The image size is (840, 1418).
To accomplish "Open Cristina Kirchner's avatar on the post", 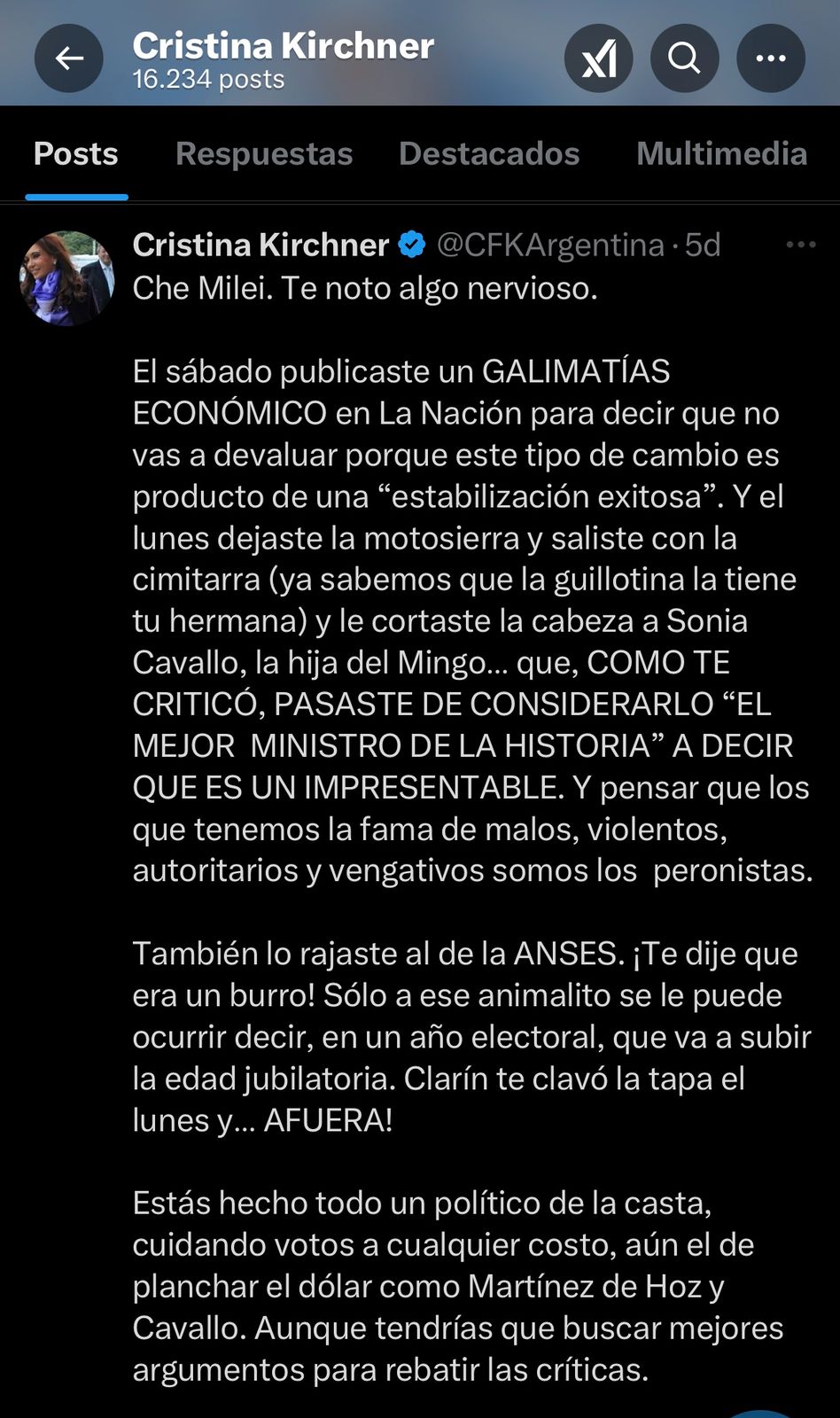I will point(67,278).
